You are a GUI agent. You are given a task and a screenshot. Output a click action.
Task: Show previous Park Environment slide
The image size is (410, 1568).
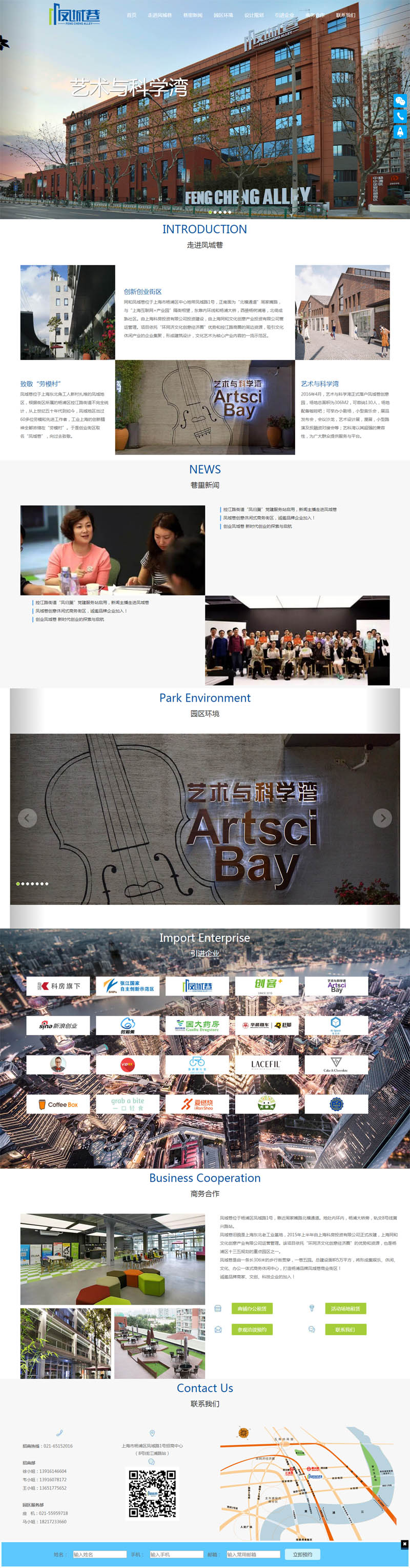(27, 818)
